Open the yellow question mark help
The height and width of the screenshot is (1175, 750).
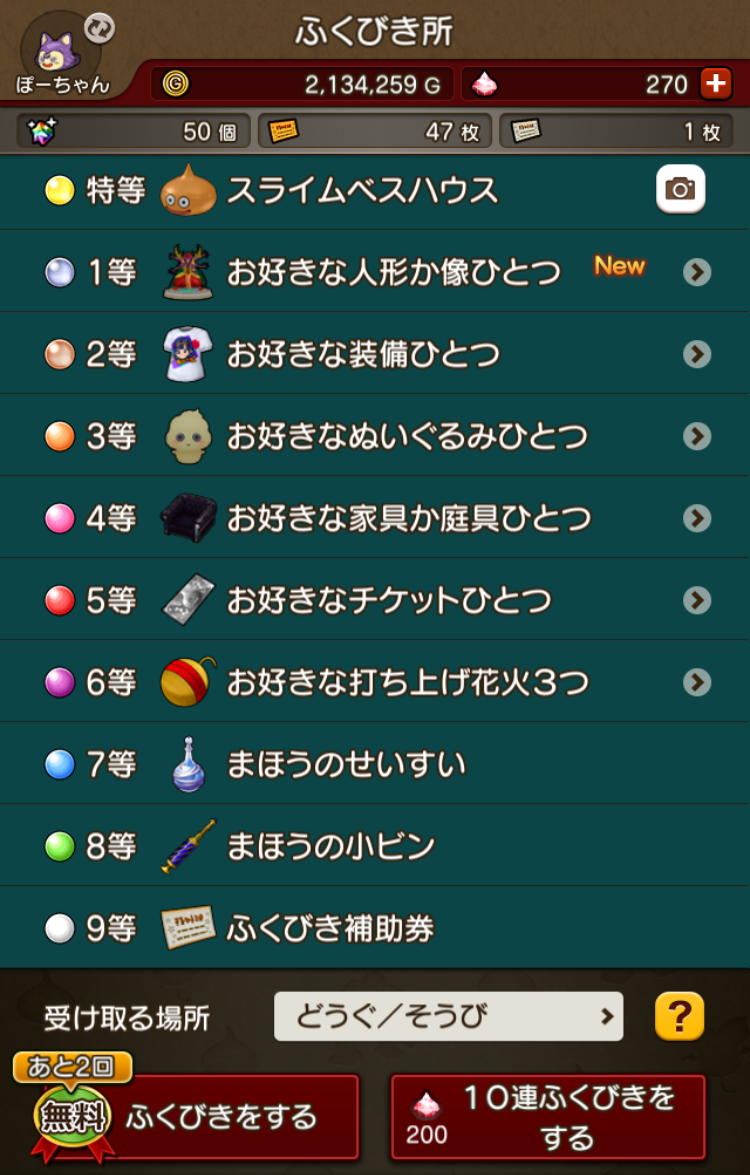coord(679,1016)
